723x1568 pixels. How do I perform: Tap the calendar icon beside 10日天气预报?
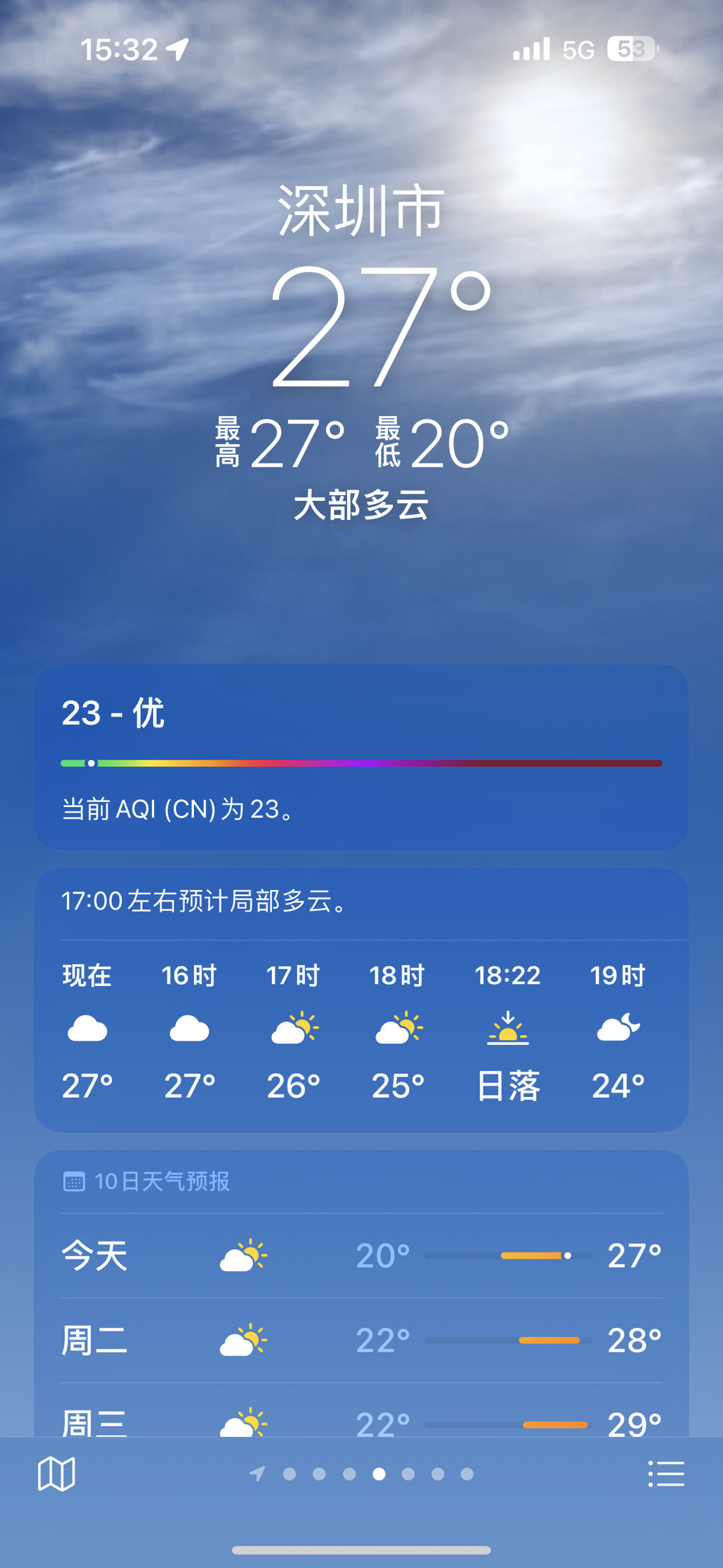click(x=76, y=1182)
